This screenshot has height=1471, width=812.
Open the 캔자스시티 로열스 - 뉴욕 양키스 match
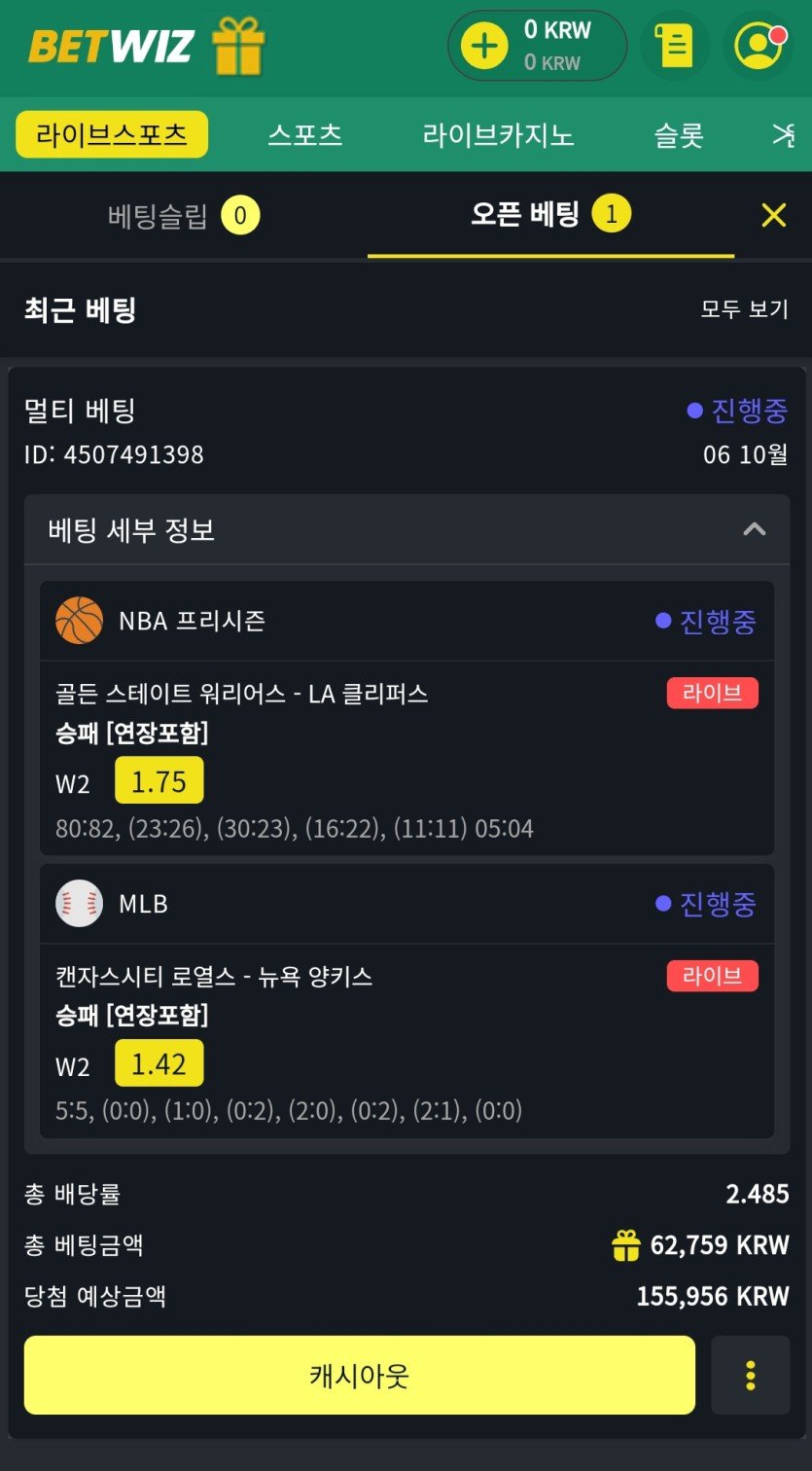pyautogui.click(x=214, y=976)
